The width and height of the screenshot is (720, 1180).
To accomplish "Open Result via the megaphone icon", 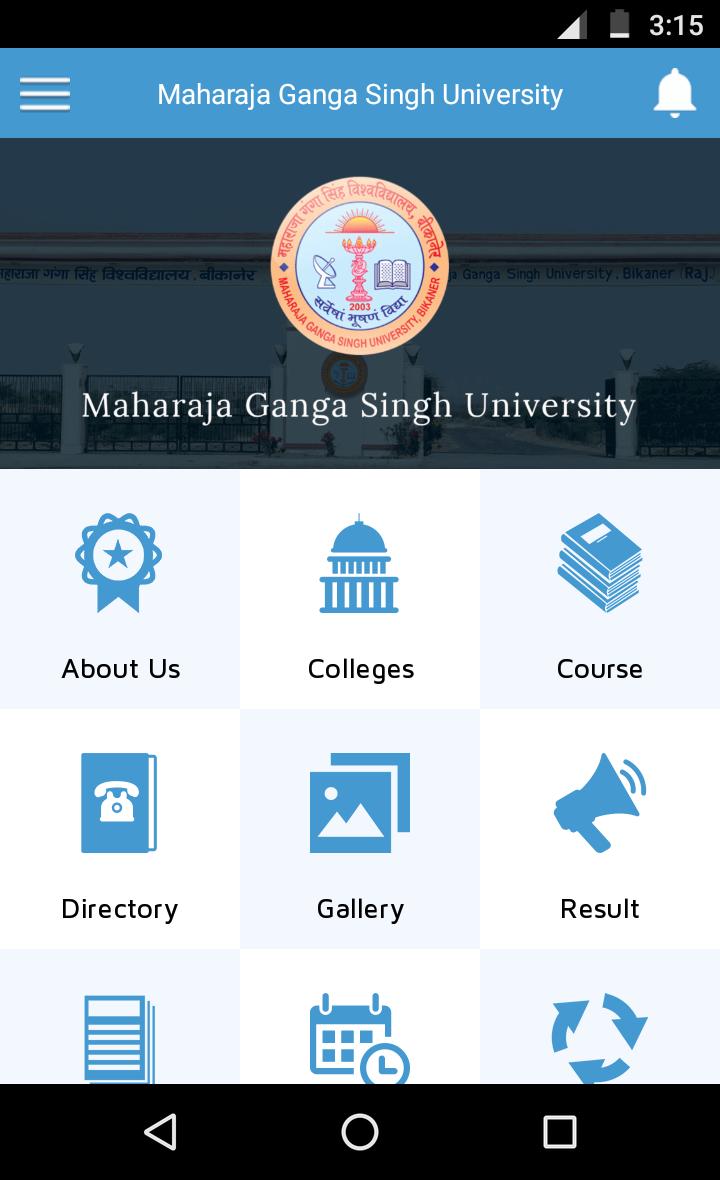I will point(600,800).
